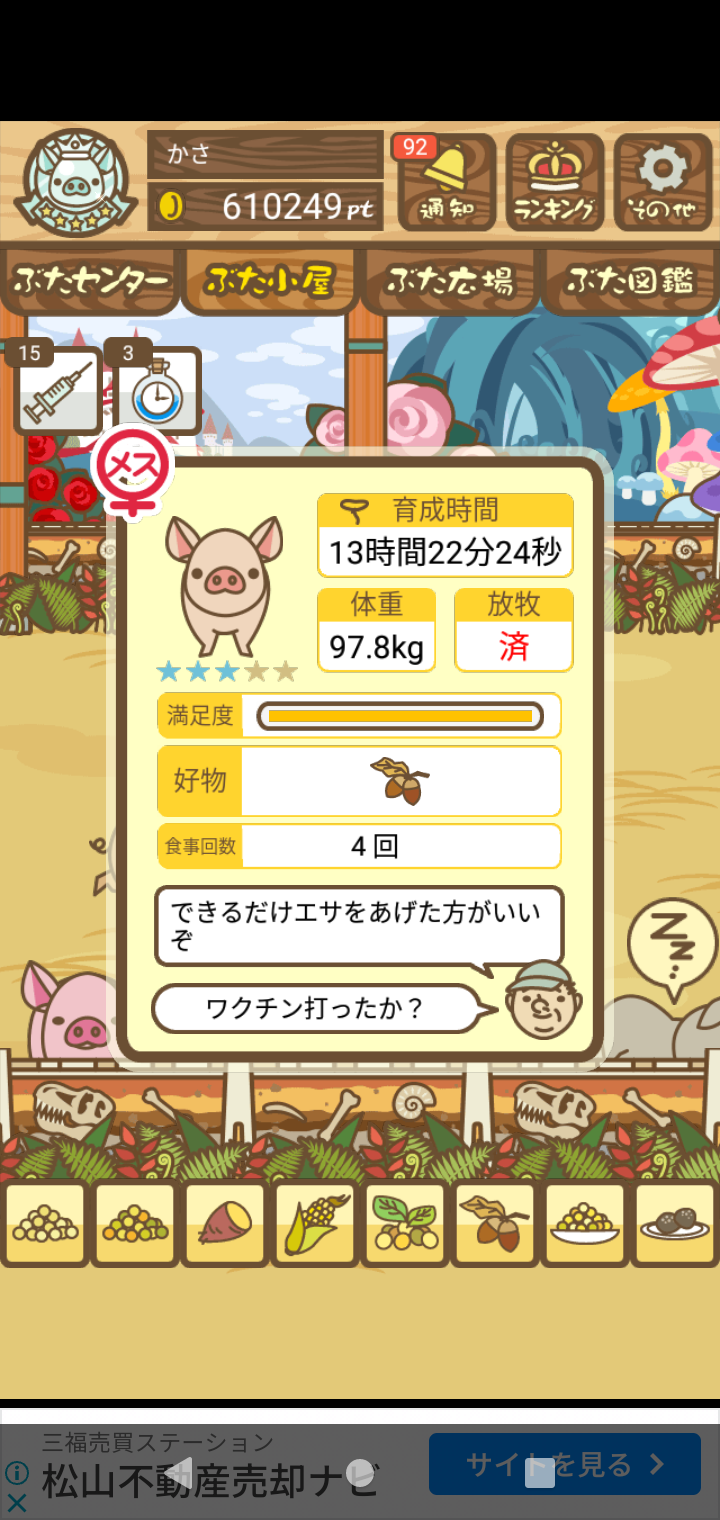
Task: Select the plate of truffles feed
Action: [674, 1224]
